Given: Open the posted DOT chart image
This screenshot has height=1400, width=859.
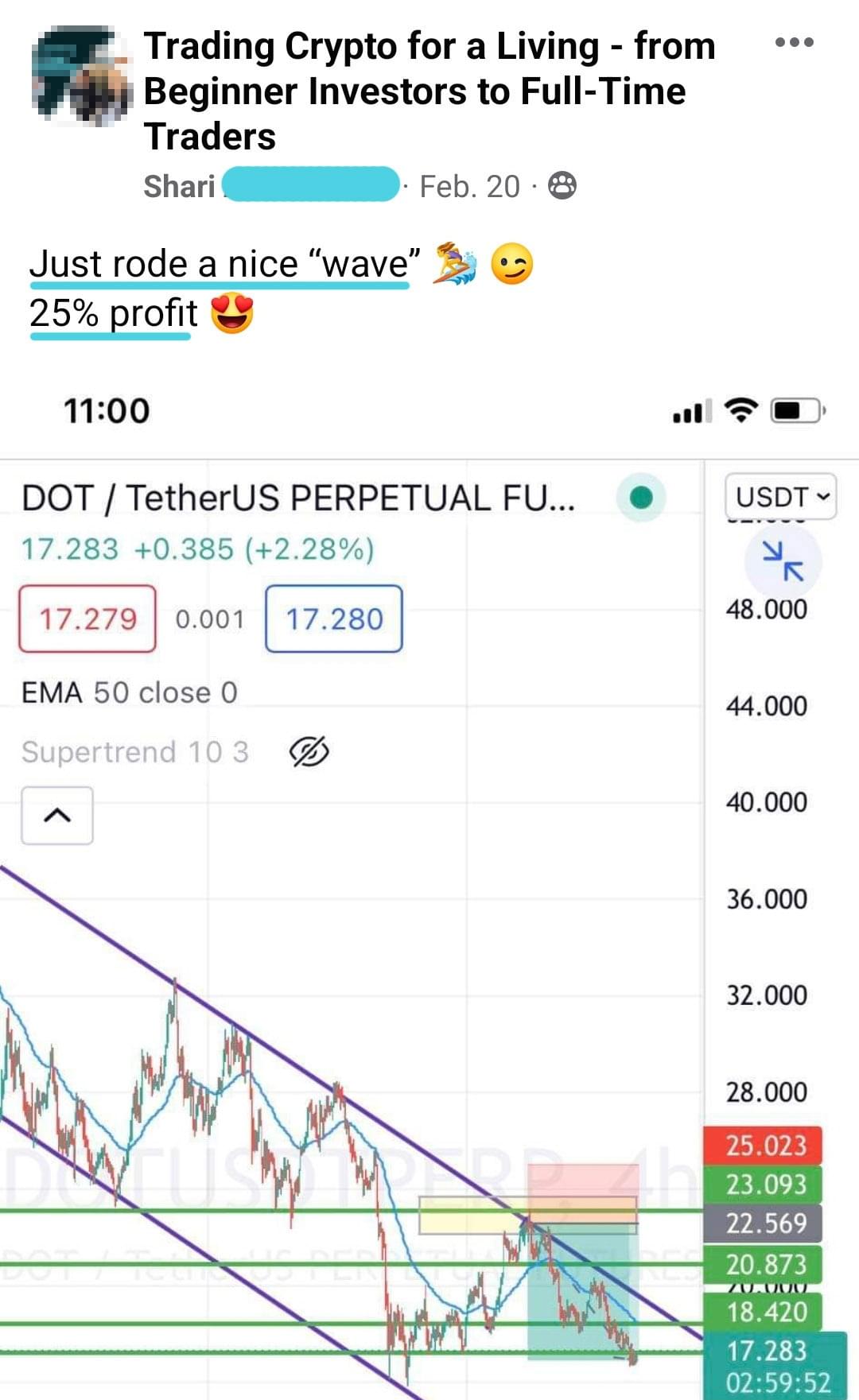Looking at the screenshot, I should 429,887.
